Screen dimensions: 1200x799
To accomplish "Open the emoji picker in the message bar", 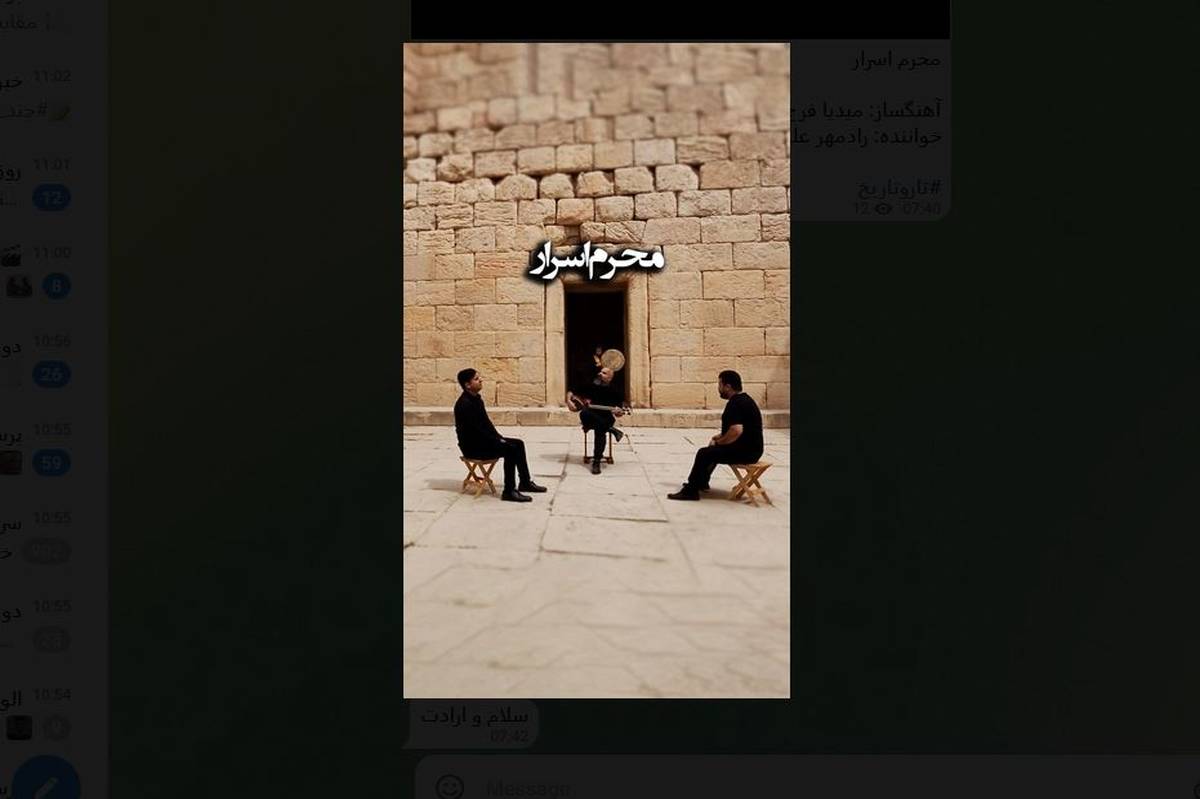I will [x=450, y=786].
